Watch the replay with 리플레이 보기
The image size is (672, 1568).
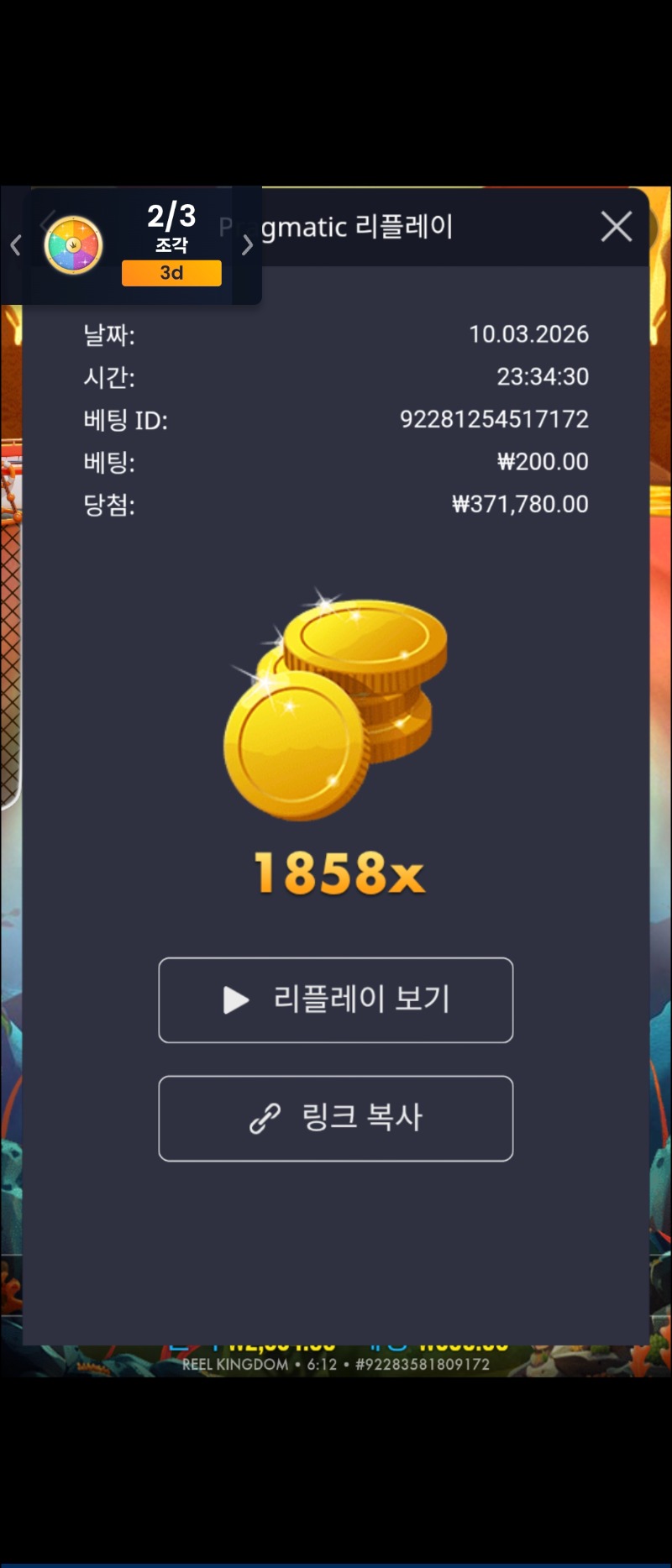tap(335, 999)
